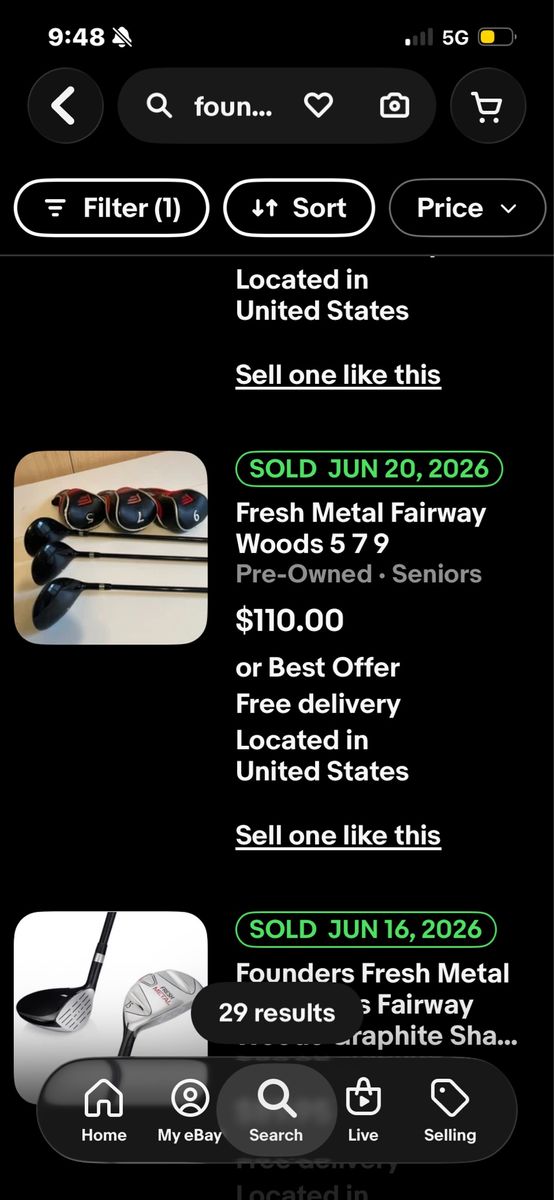Open the shopping cart
The image size is (554, 1200).
[x=488, y=106]
